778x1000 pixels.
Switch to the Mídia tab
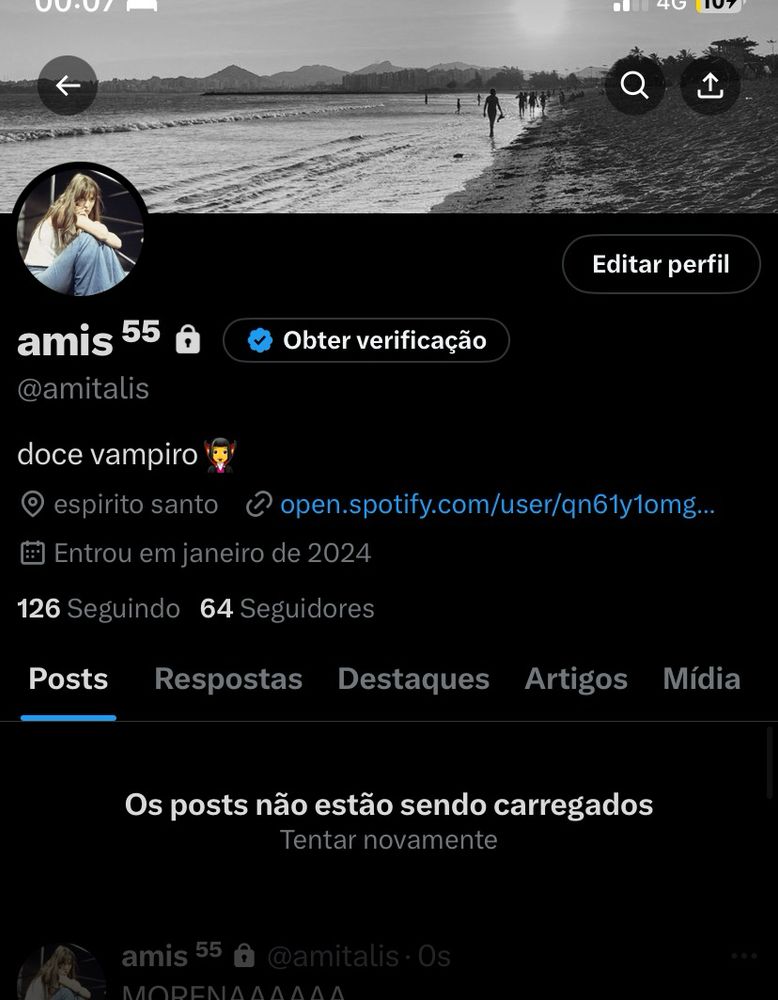701,679
